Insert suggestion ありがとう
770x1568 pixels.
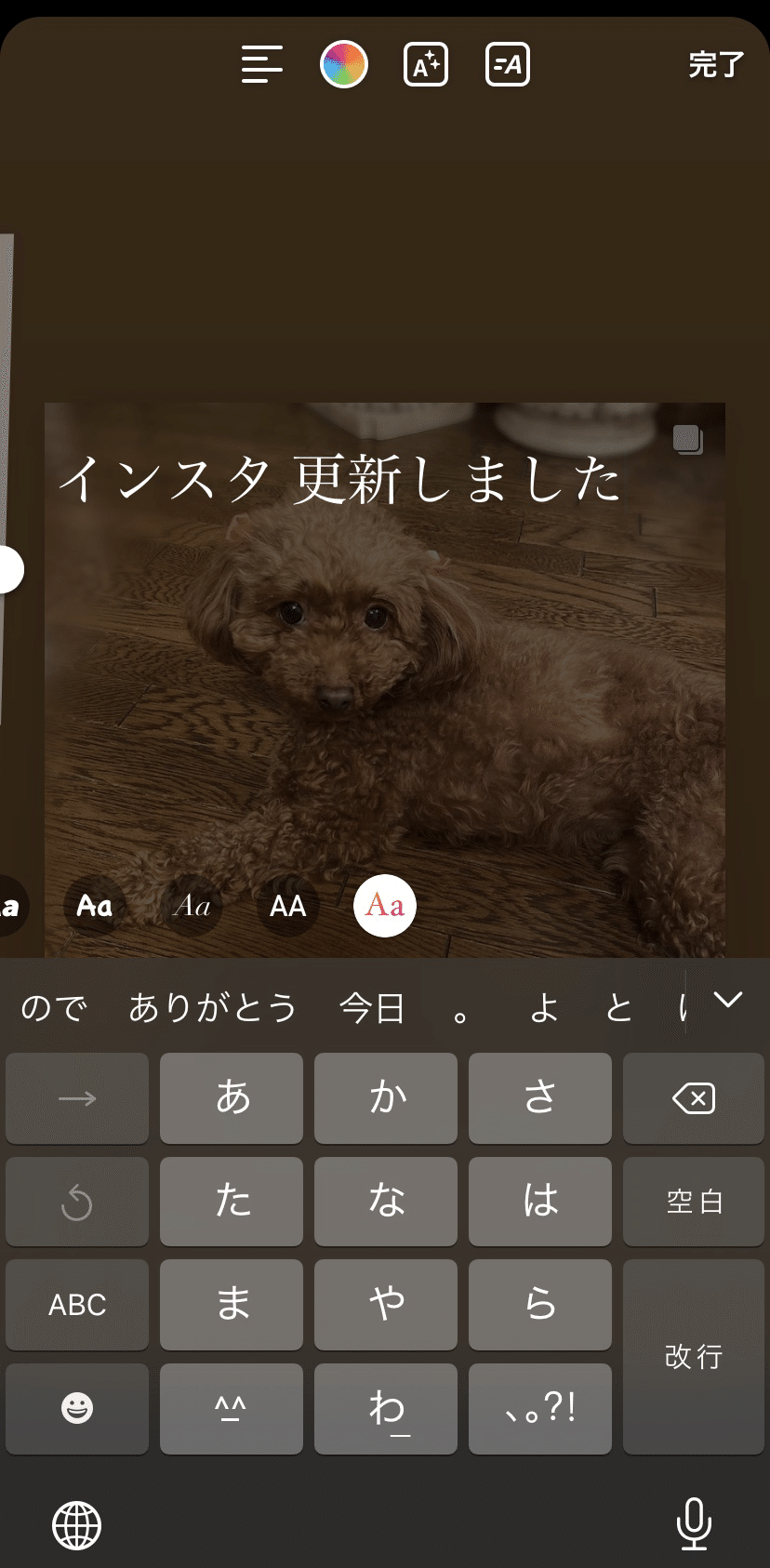click(213, 1007)
